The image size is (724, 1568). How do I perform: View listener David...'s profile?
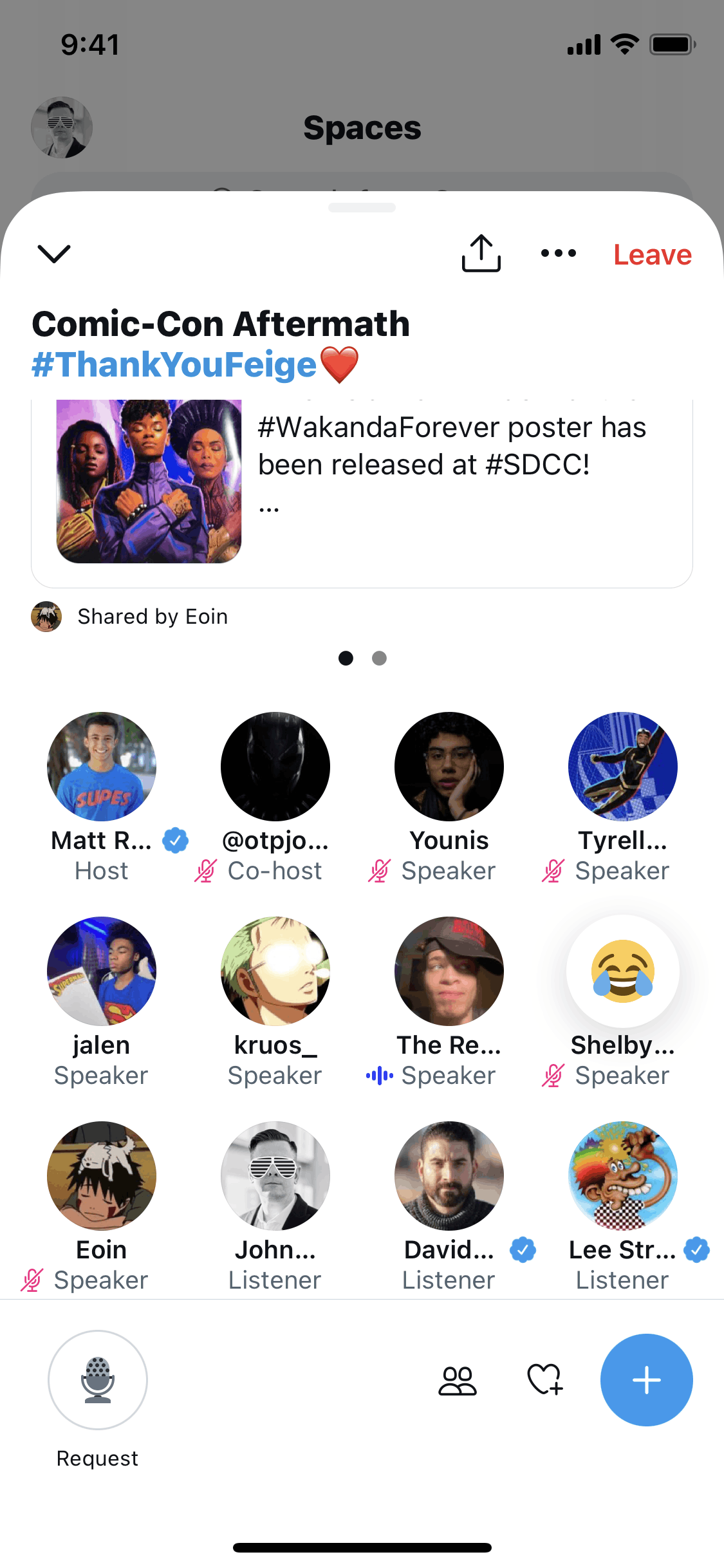[449, 1176]
